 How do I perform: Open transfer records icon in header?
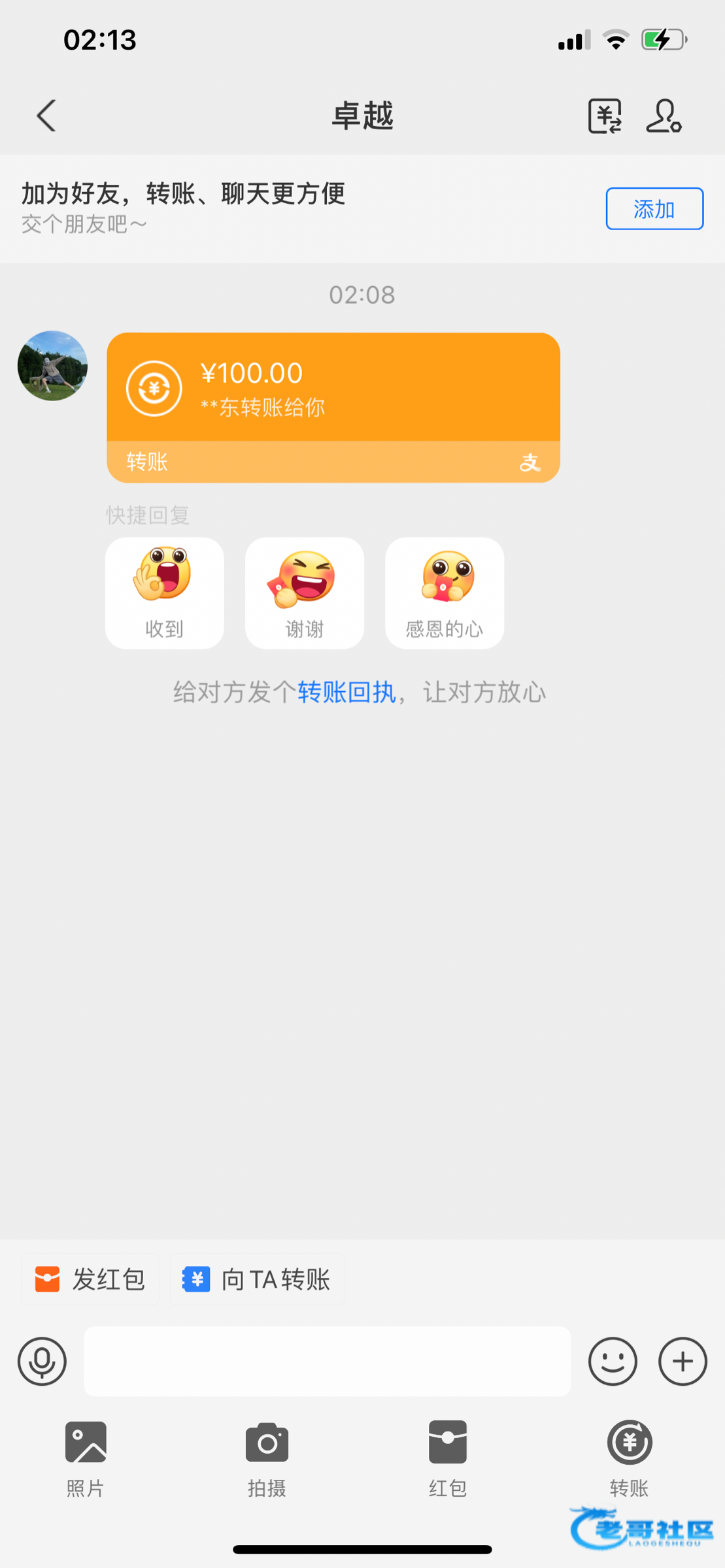pos(605,116)
